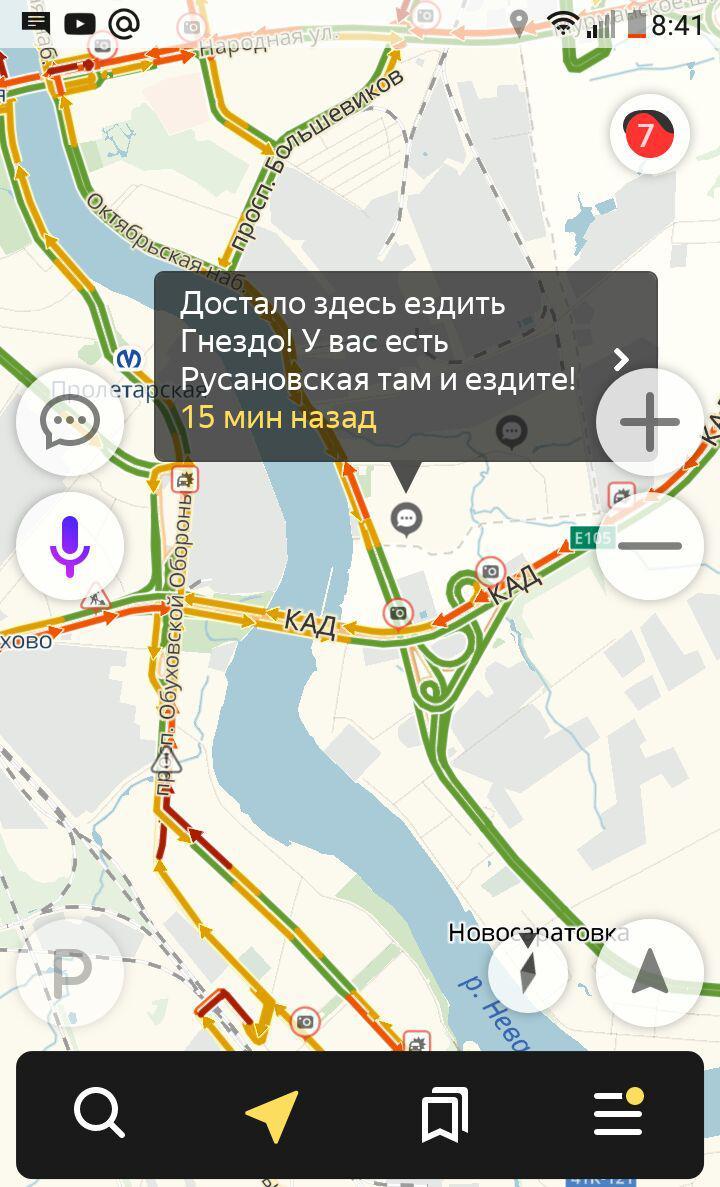Open saved bookmarks in bottom bar
720x1187 pixels.
pyautogui.click(x=445, y=1115)
